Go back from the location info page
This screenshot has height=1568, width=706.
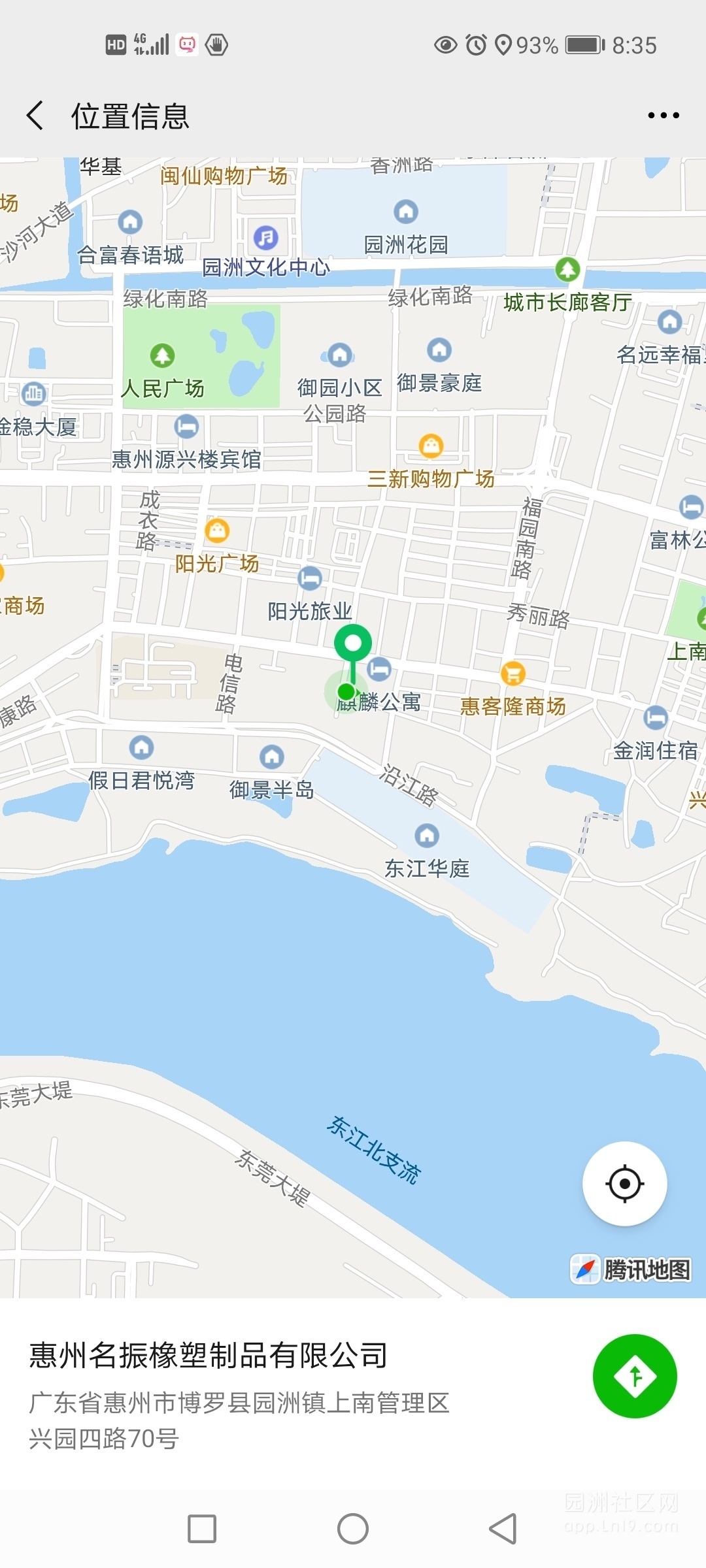click(35, 116)
